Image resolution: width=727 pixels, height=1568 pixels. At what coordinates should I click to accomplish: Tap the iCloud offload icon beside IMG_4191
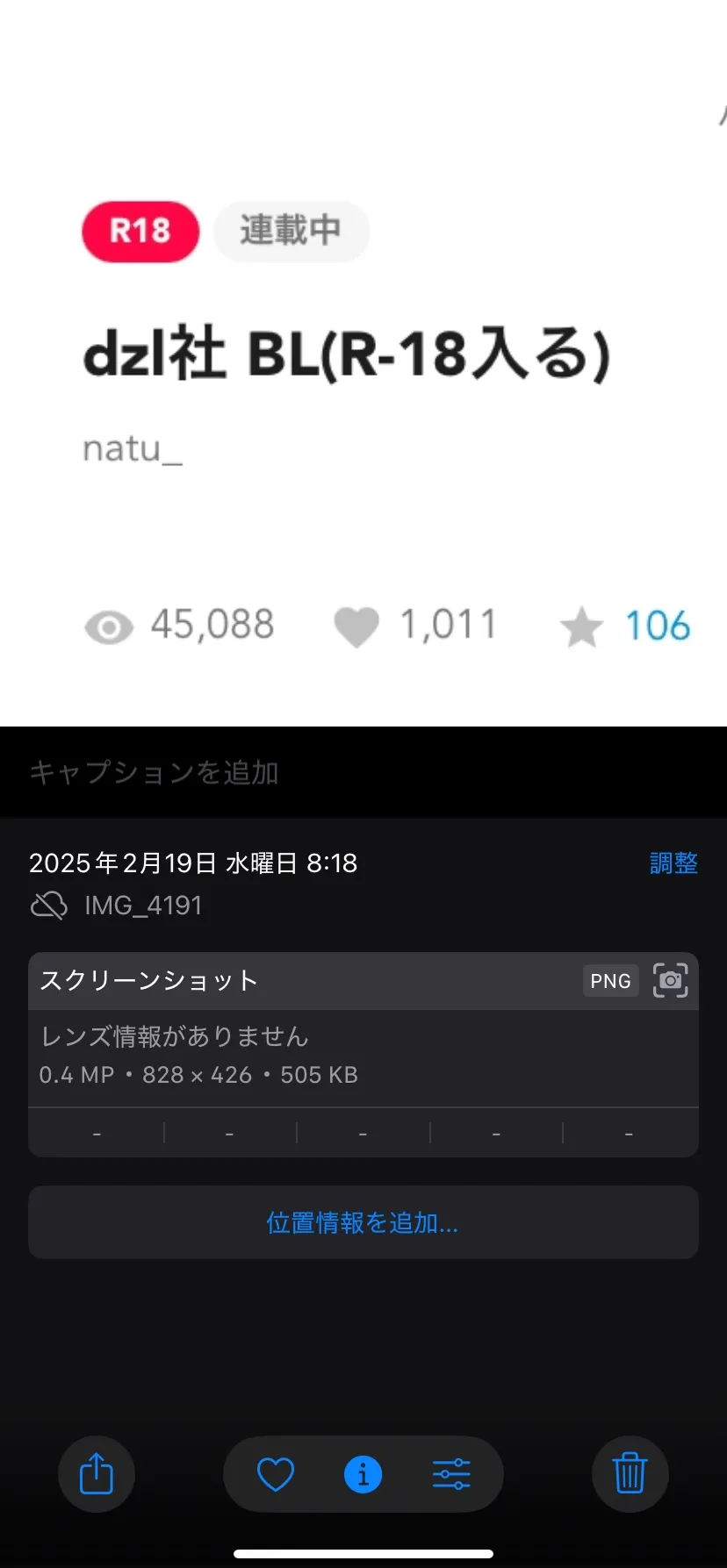click(x=48, y=905)
